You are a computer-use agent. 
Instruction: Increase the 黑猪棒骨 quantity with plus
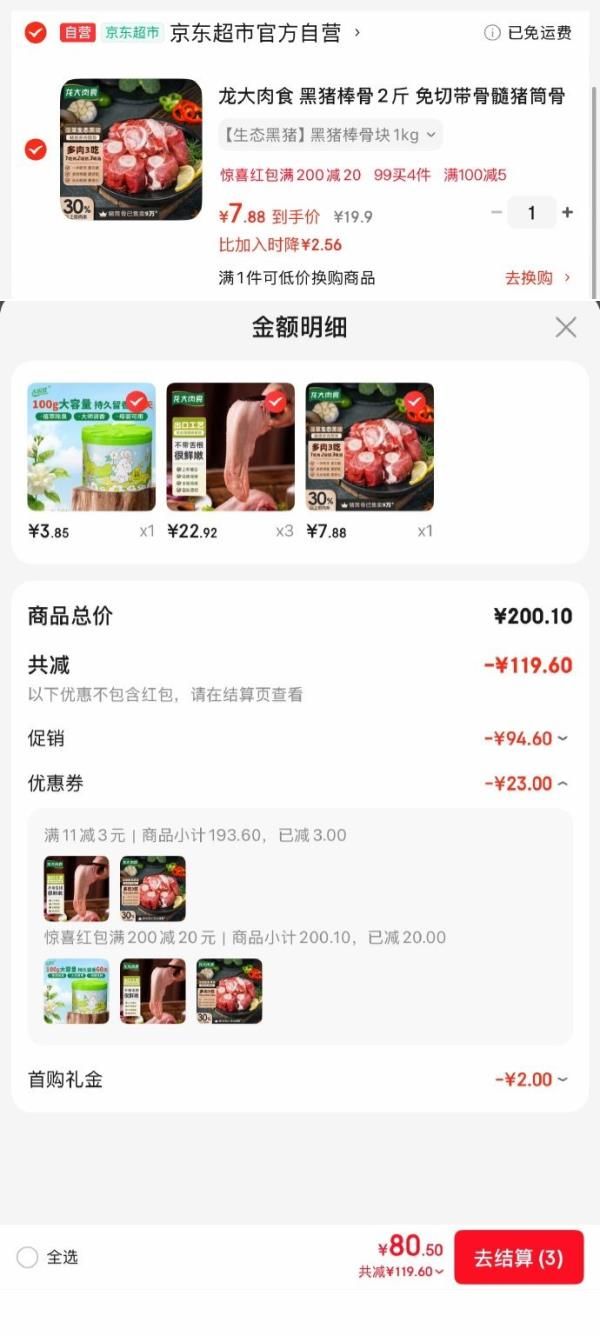(568, 212)
